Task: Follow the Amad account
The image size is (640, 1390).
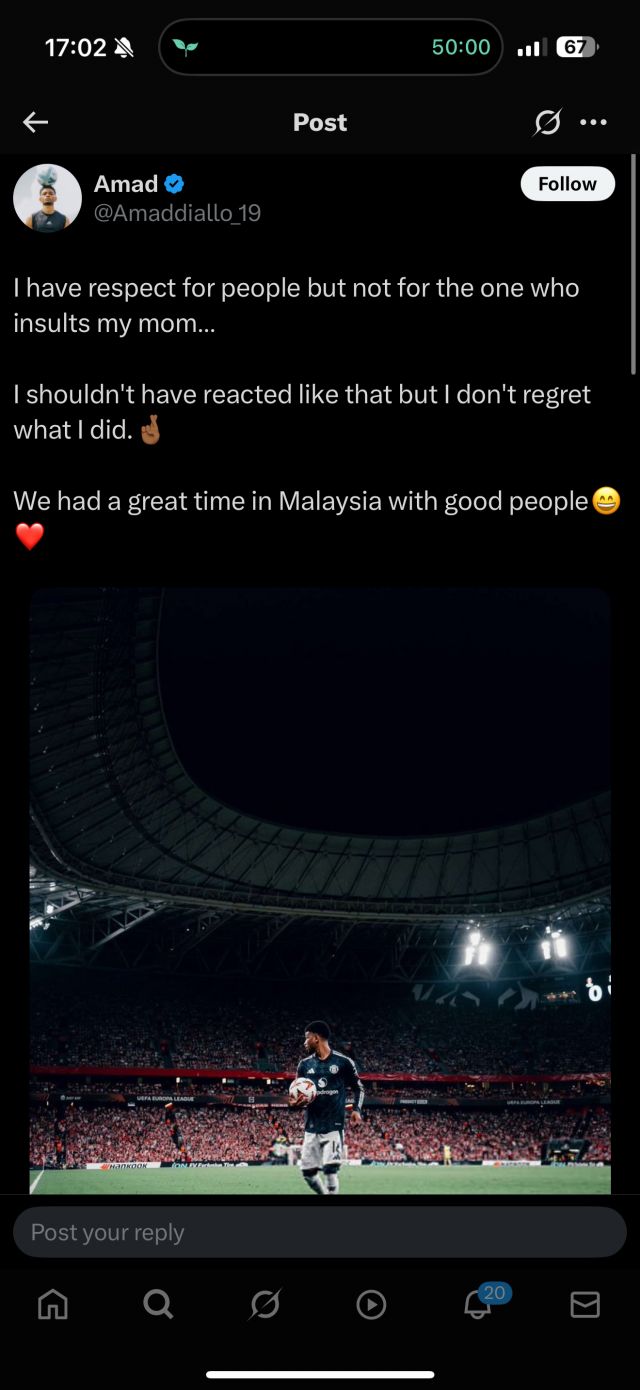Action: 567,184
